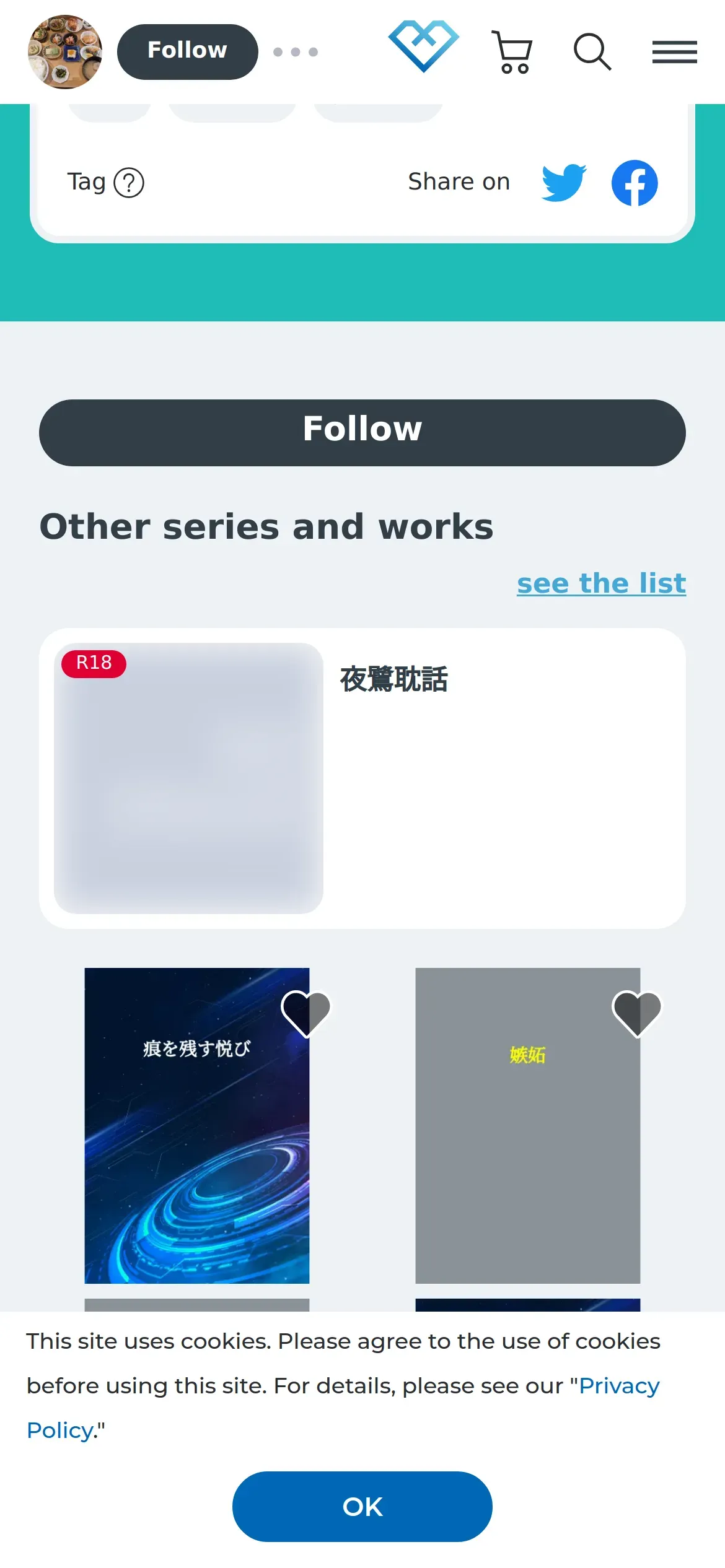This screenshot has width=725, height=1568.
Task: Share on Facebook
Action: coord(635,183)
